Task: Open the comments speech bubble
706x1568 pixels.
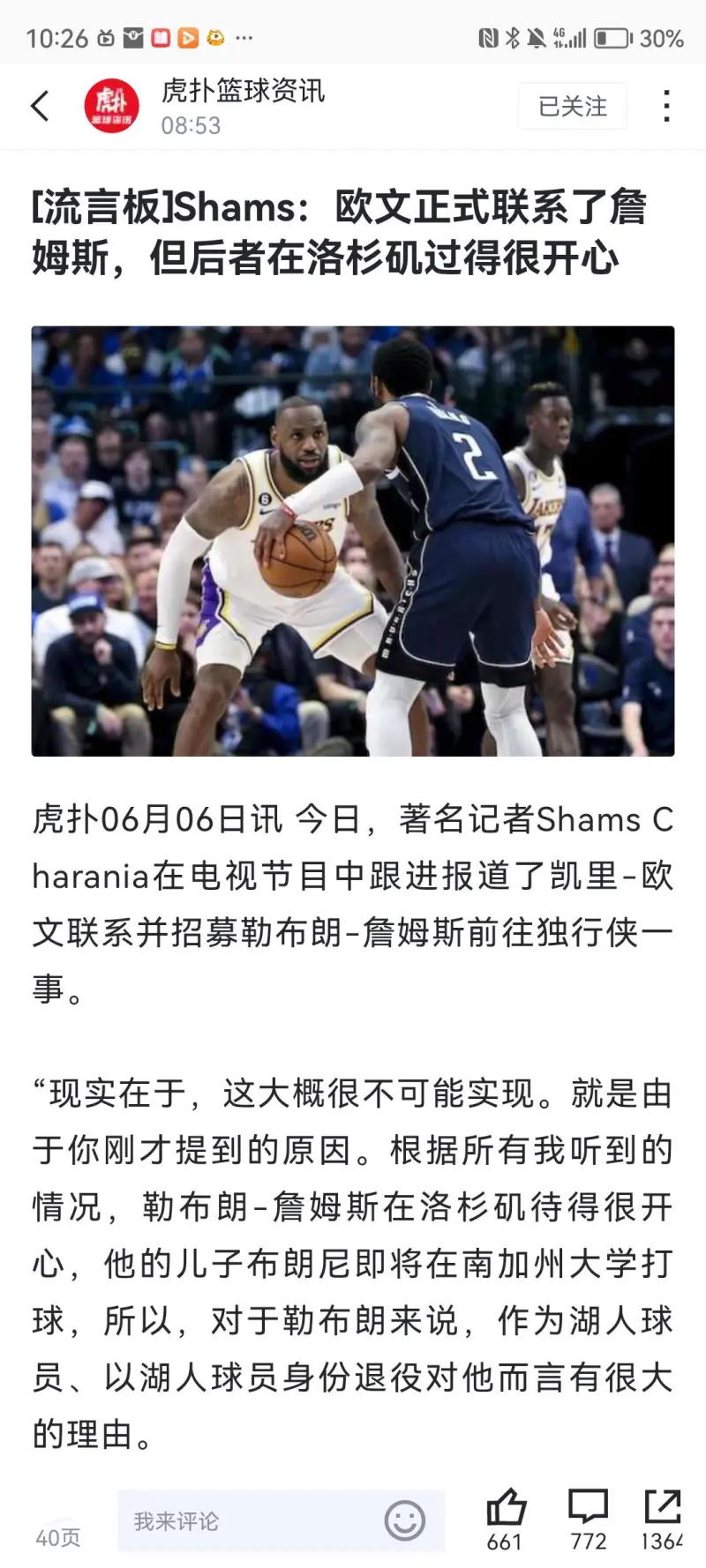Action: pyautogui.click(x=588, y=1508)
